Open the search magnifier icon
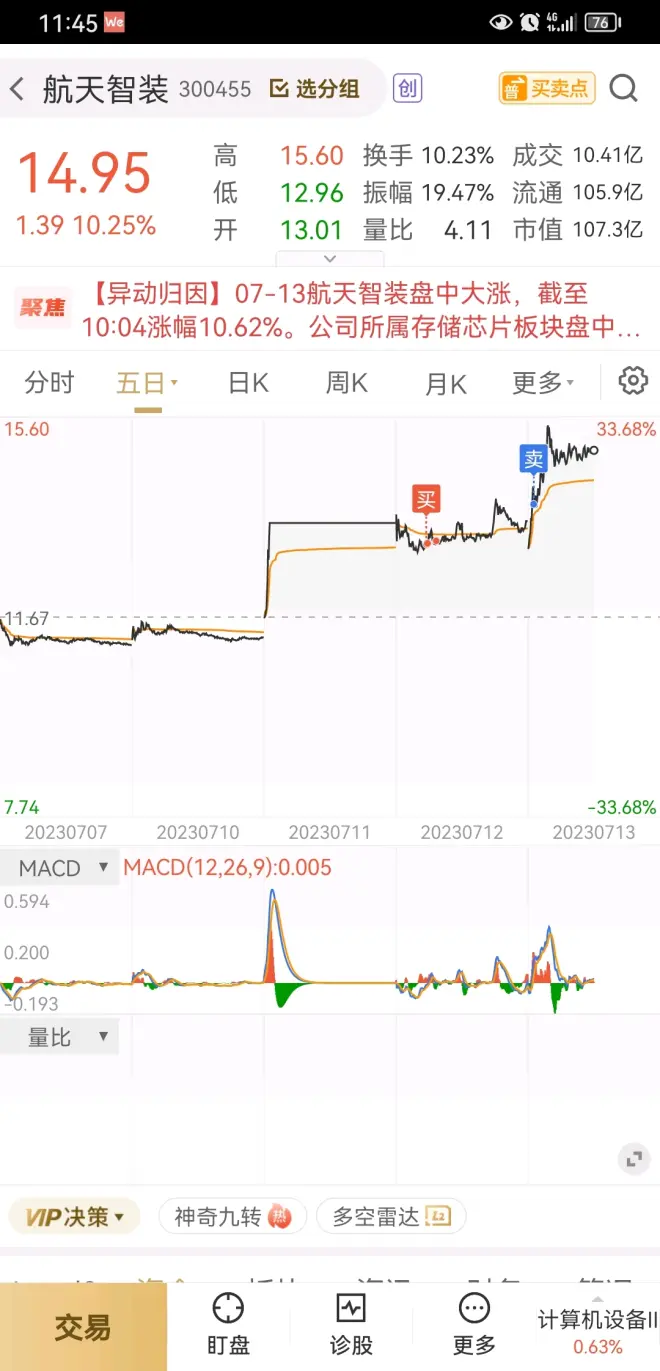The image size is (660, 1371). point(623,89)
